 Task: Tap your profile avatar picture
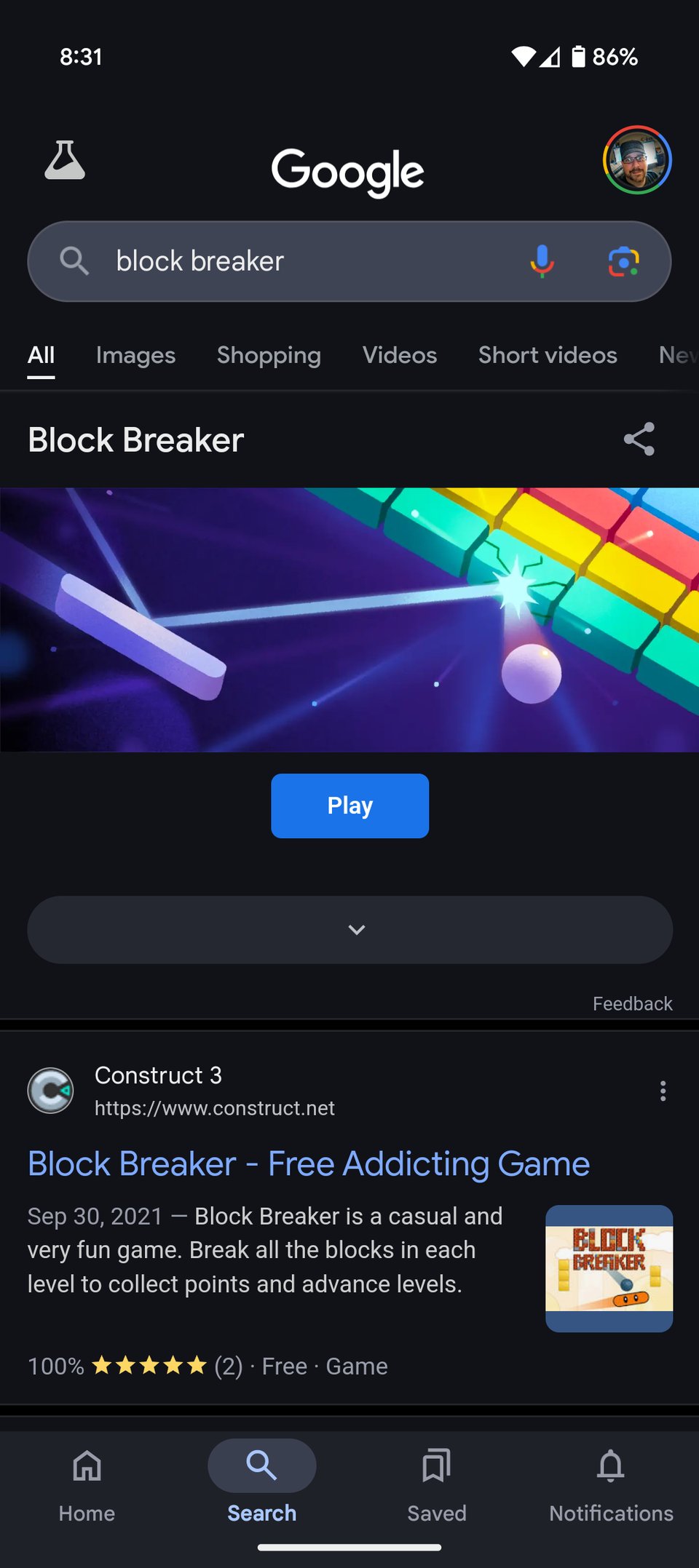click(x=636, y=160)
